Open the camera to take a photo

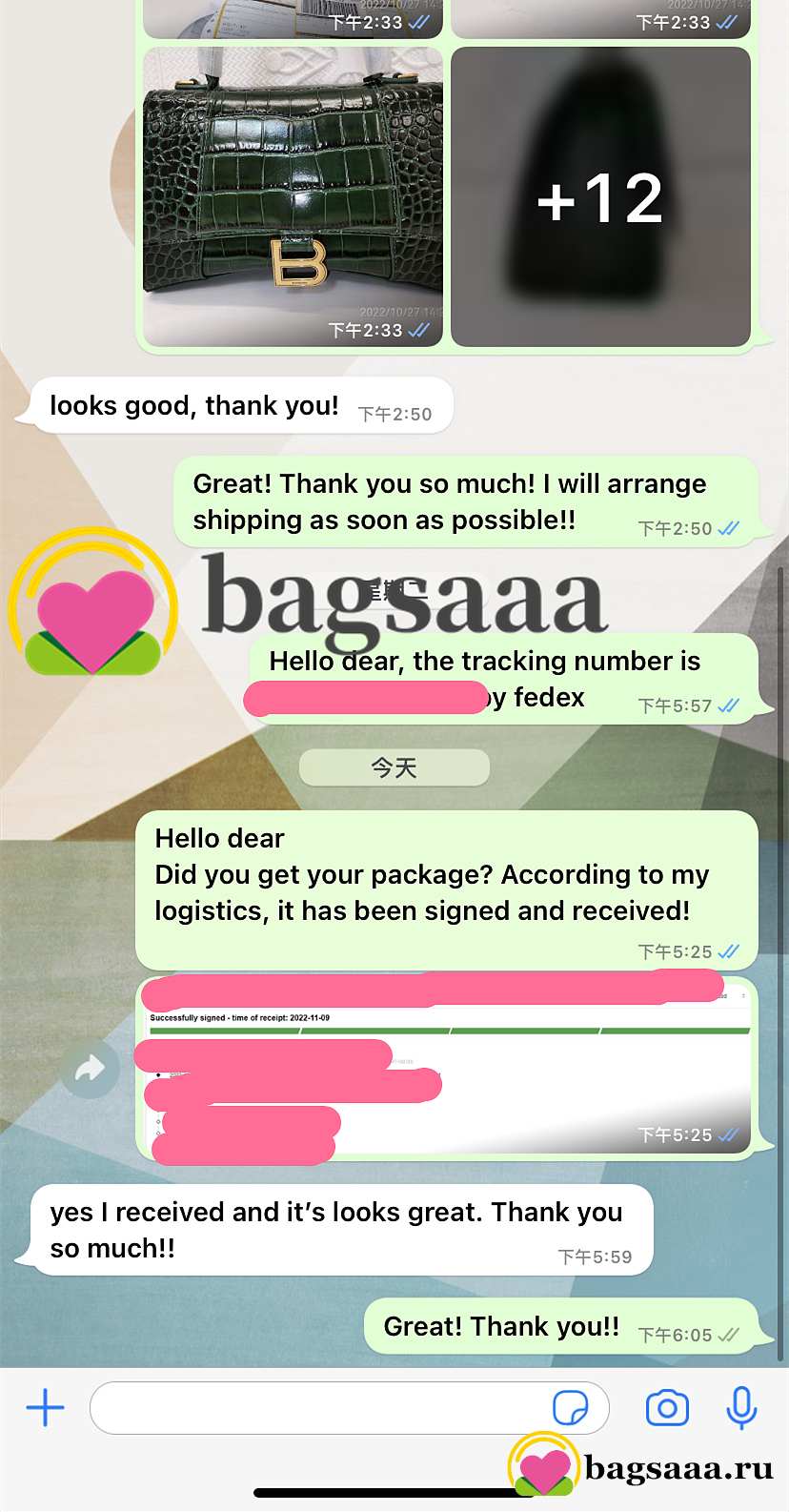tap(667, 1407)
